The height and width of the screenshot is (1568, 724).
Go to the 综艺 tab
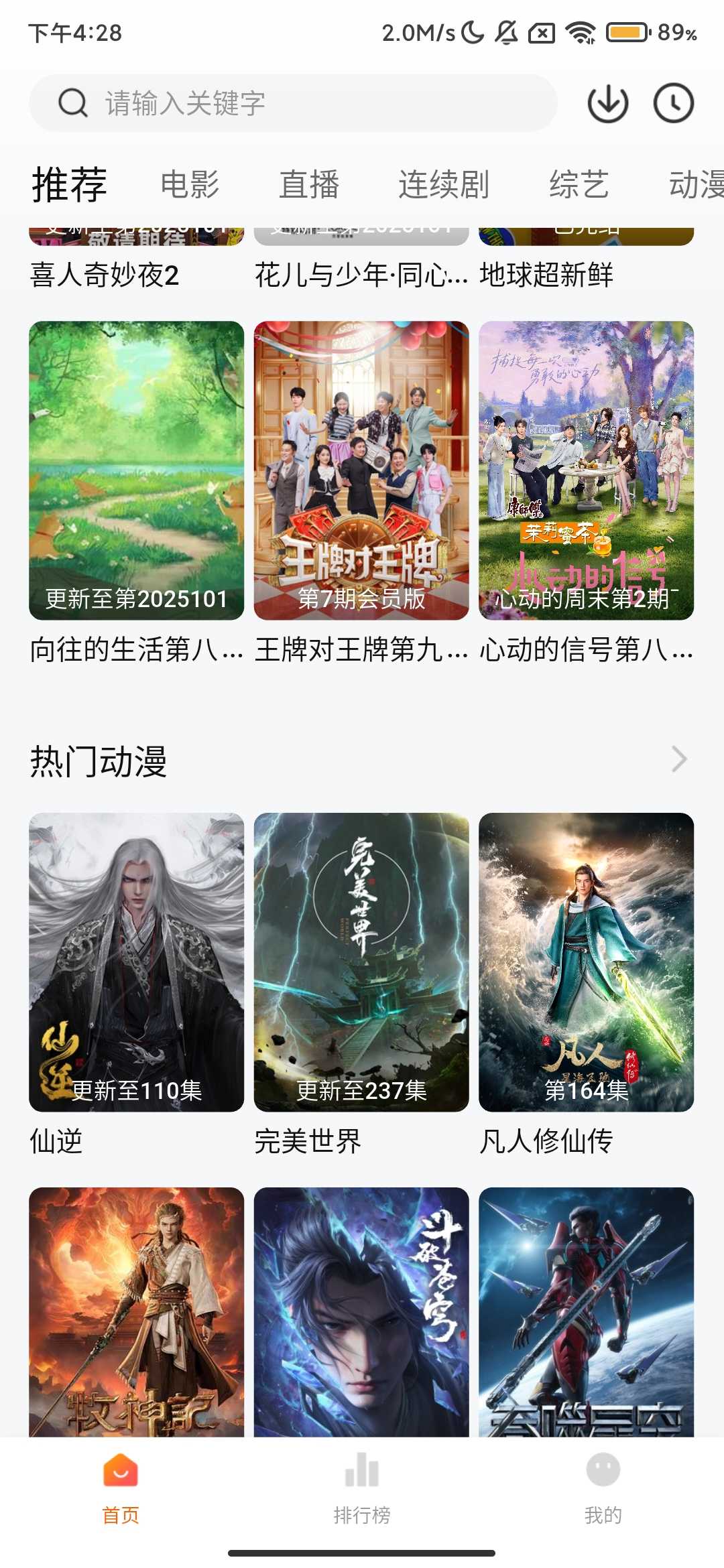pyautogui.click(x=579, y=184)
